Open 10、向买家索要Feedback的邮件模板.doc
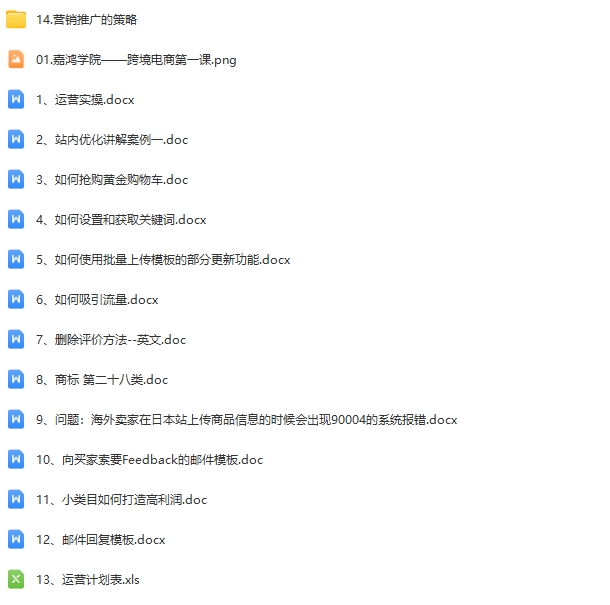610x605 pixels. coord(149,460)
